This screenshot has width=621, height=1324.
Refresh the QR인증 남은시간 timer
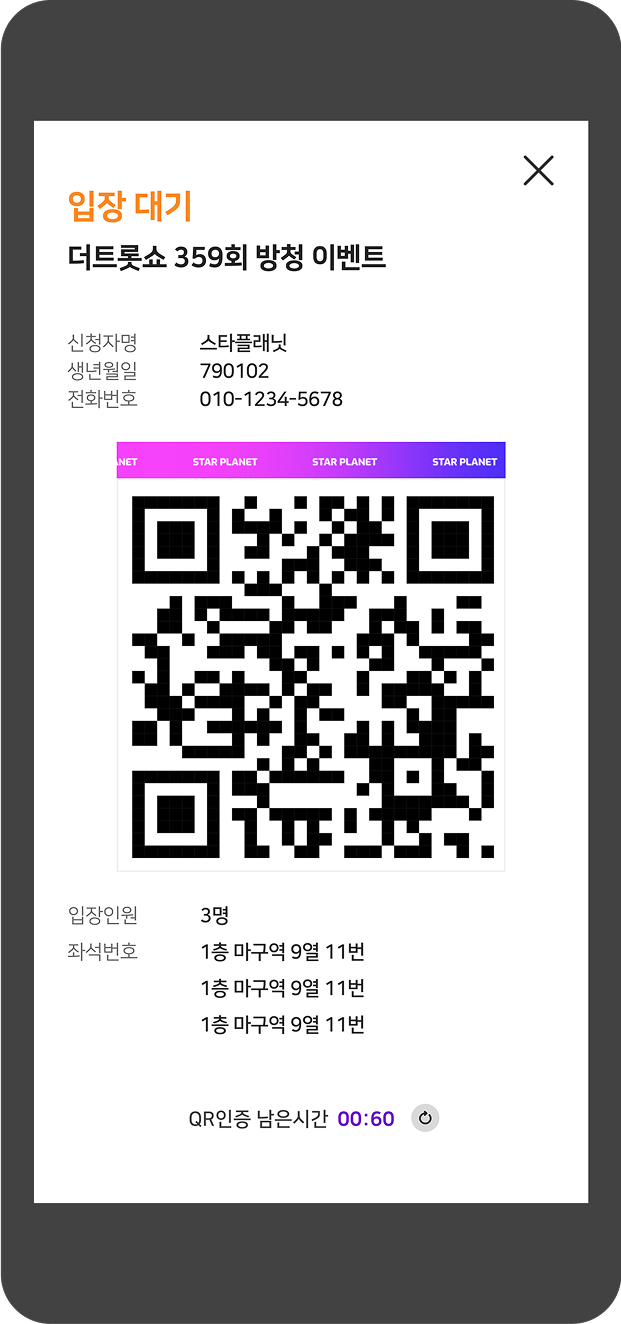tap(425, 1118)
